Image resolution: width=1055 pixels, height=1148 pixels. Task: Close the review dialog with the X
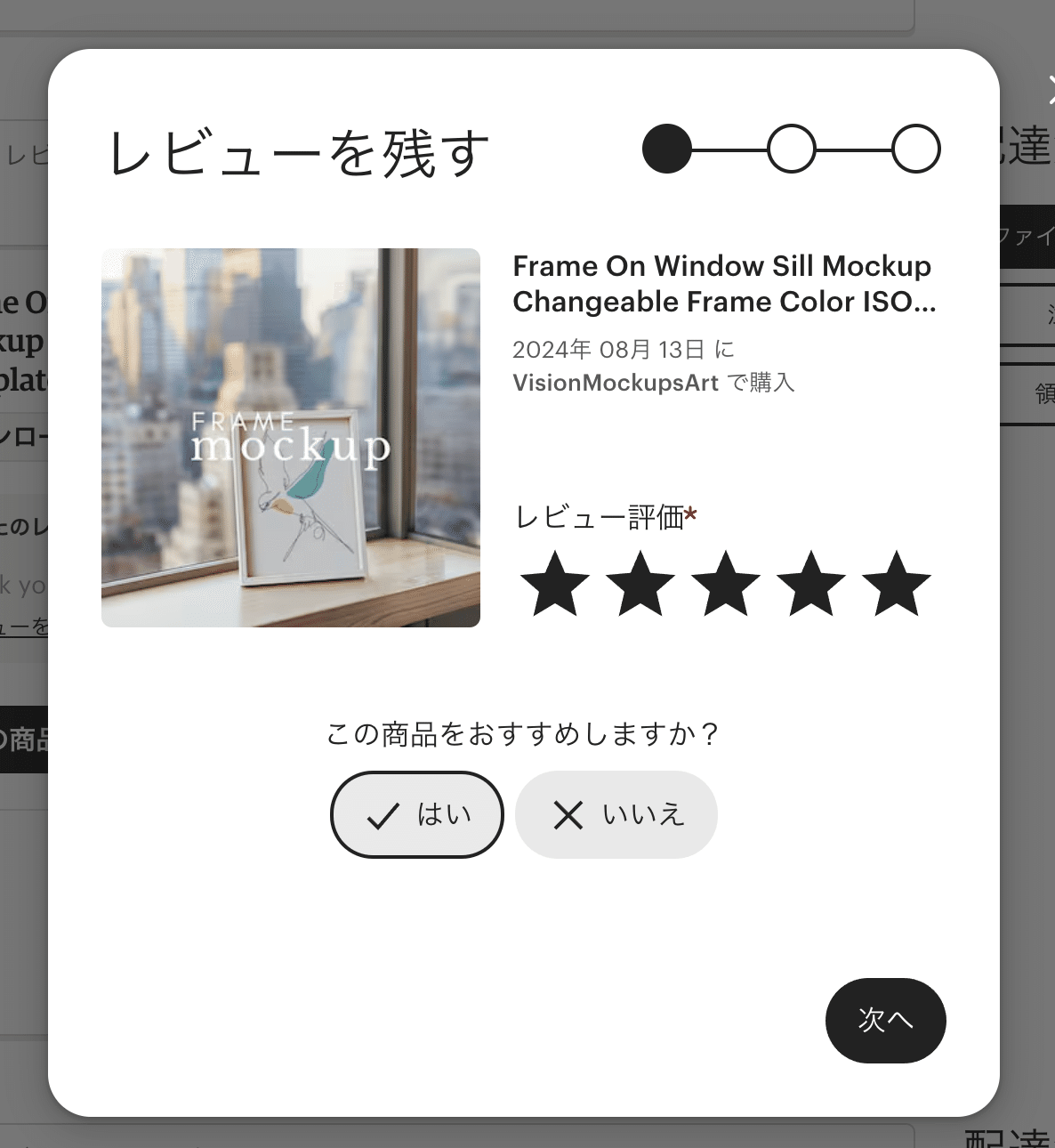pyautogui.click(x=1051, y=89)
